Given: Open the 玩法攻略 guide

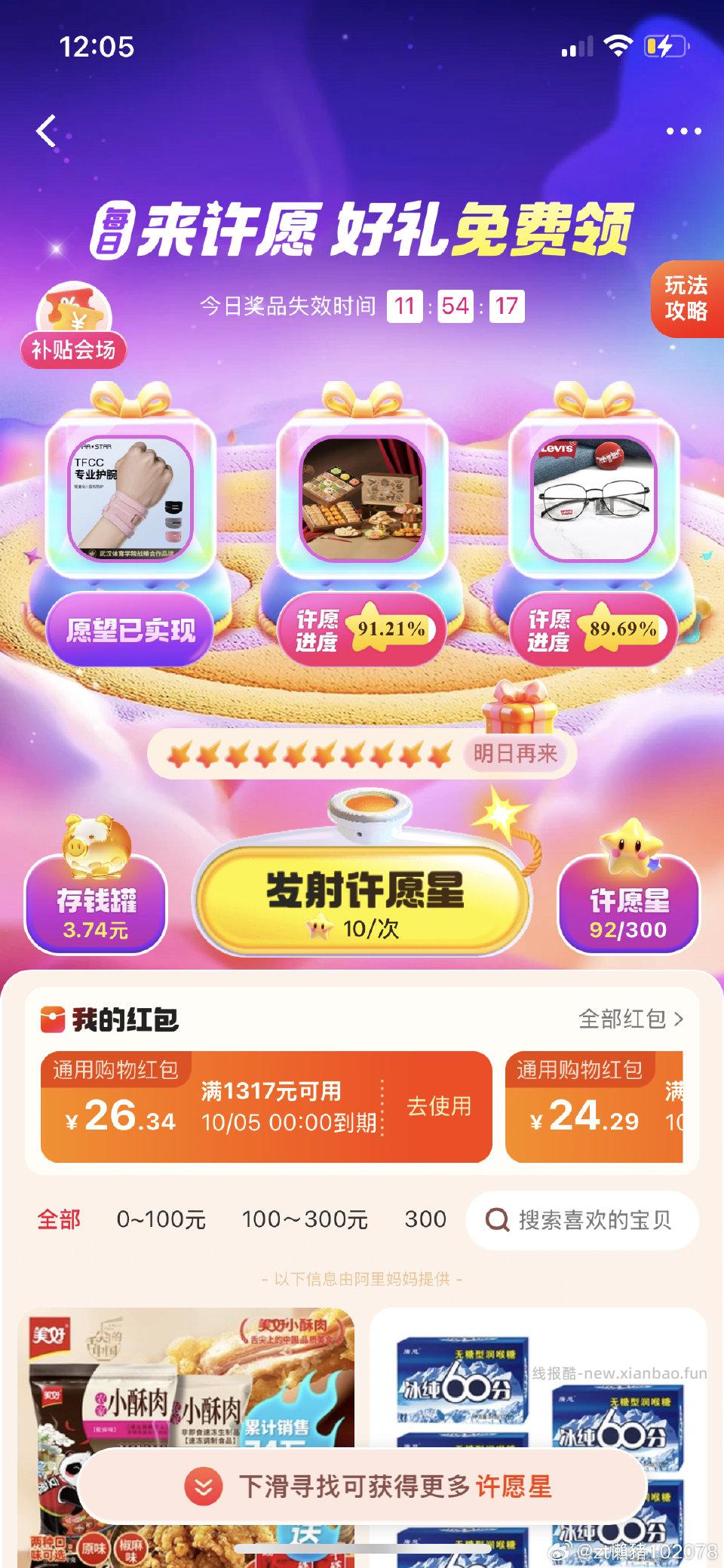Looking at the screenshot, I should [x=686, y=299].
